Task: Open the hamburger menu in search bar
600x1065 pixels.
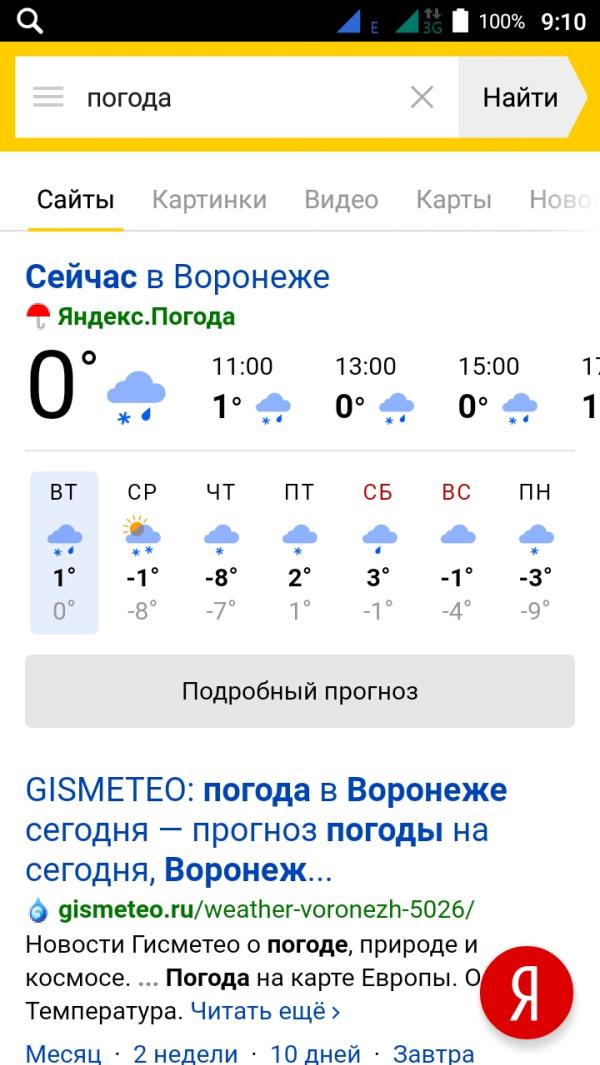Action: pos(47,97)
